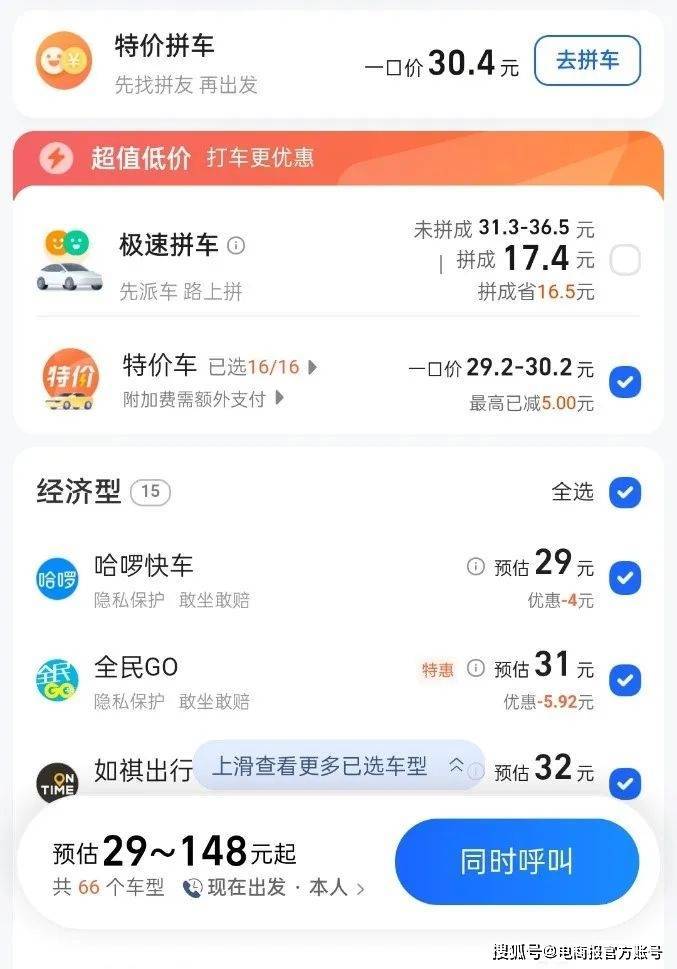
Task: Open info icon next to 极速拼车
Action: [236, 245]
